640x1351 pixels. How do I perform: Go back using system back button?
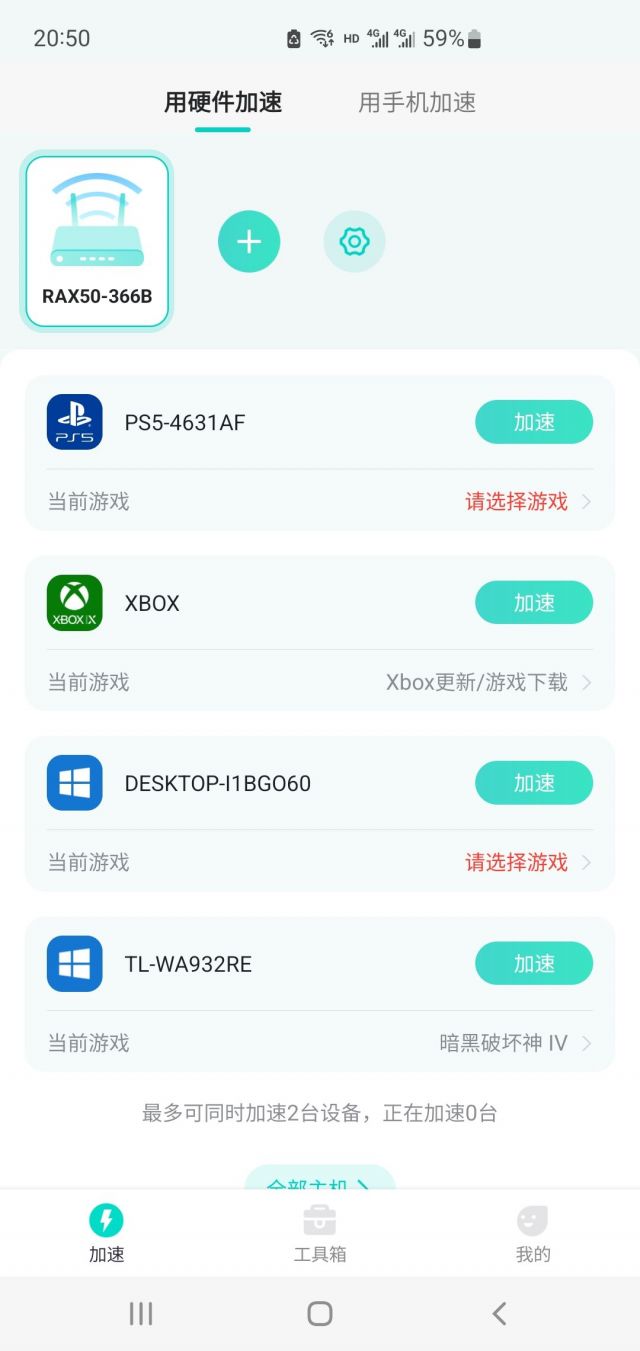(499, 1313)
